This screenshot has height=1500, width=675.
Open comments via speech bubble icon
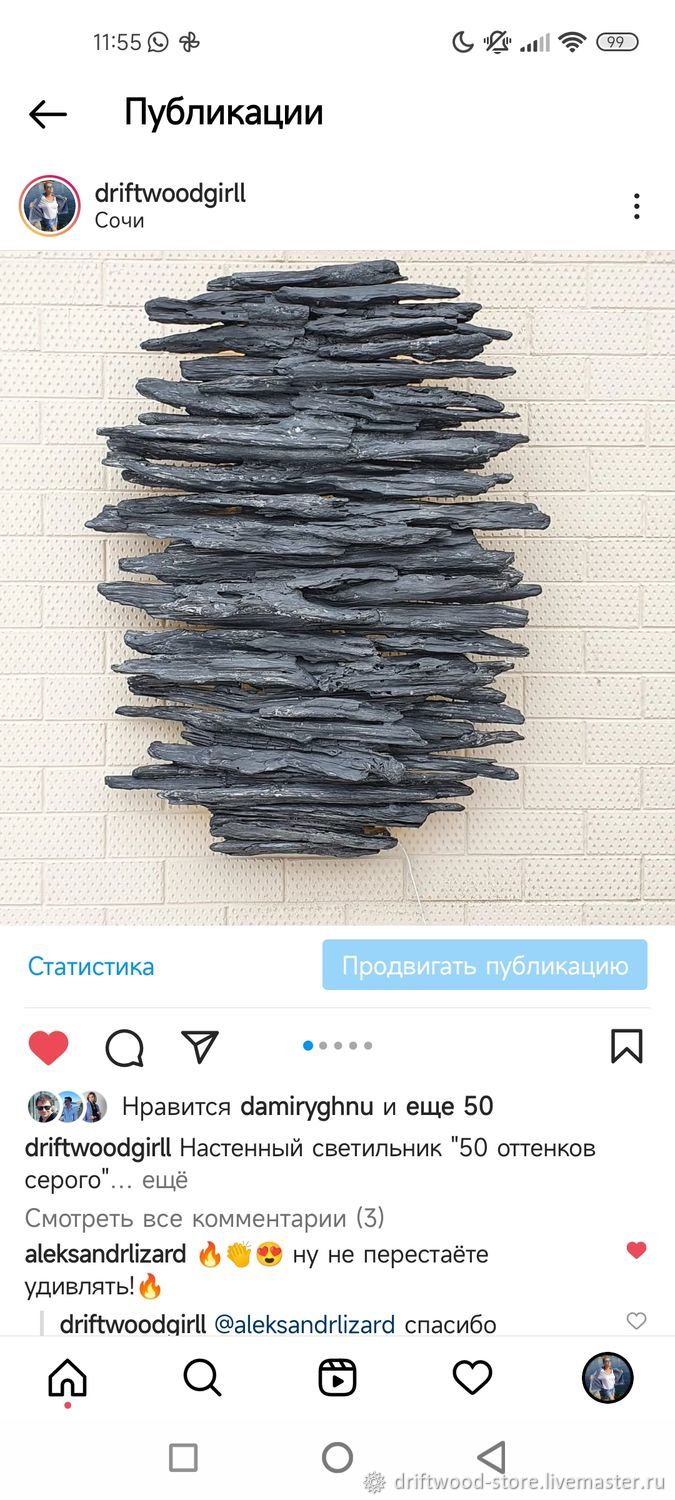tap(125, 1048)
